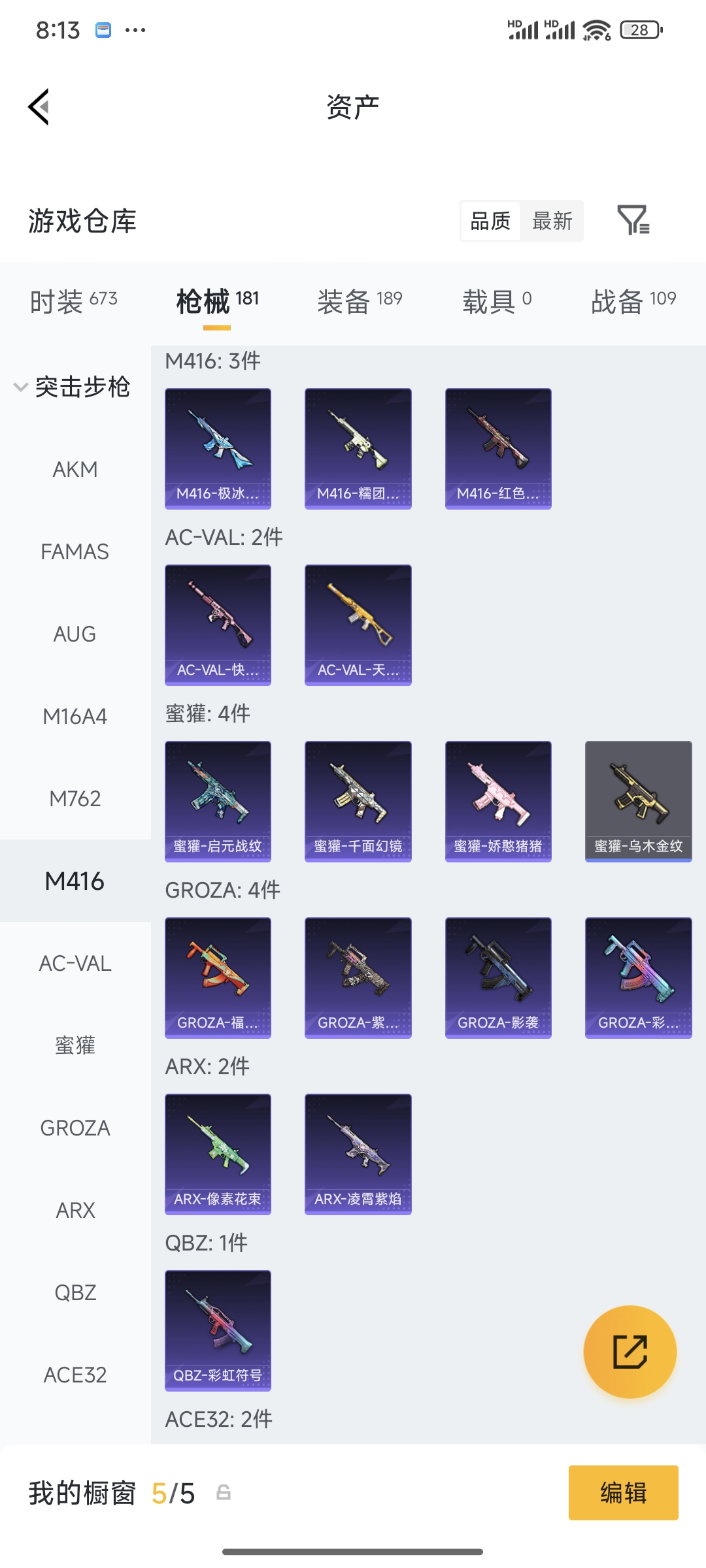The height and width of the screenshot is (1568, 706).
Task: Select the 品质 sort option
Action: pyautogui.click(x=490, y=221)
